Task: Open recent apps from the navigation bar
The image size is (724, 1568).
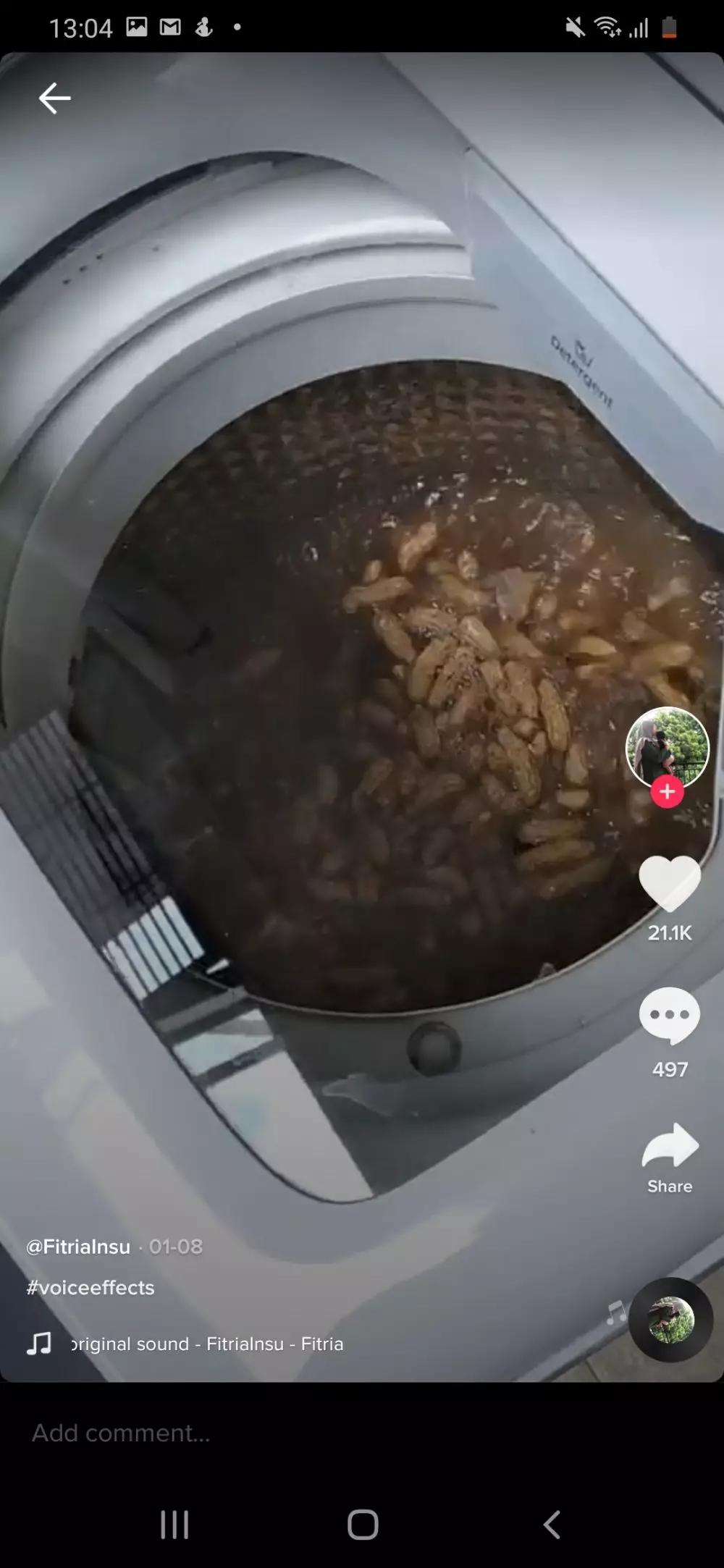Action: pos(174,1525)
